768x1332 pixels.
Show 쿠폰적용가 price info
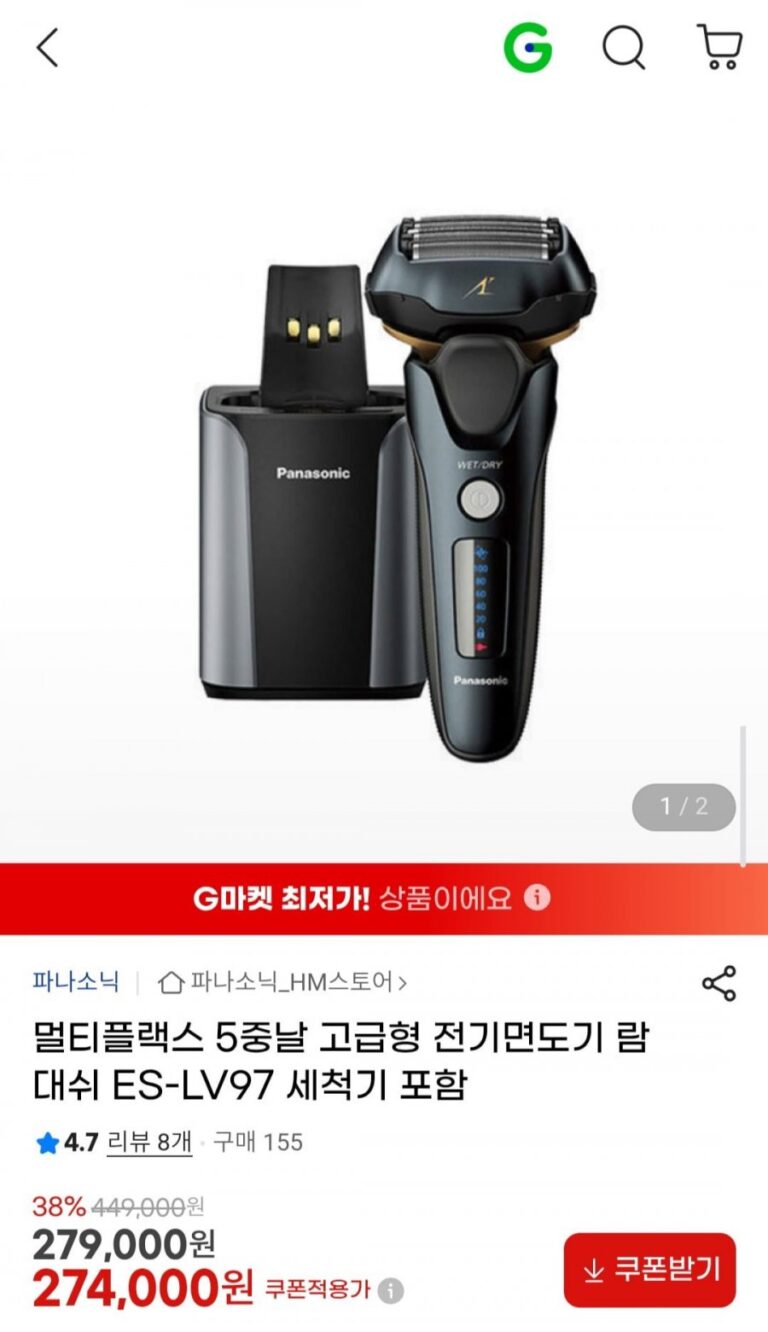[x=391, y=1290]
